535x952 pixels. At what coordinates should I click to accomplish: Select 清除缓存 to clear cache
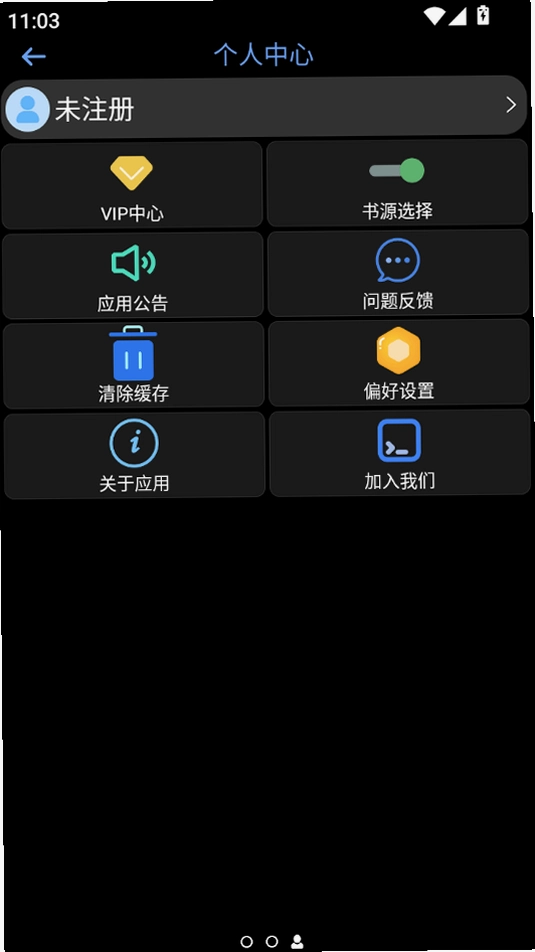pos(134,365)
